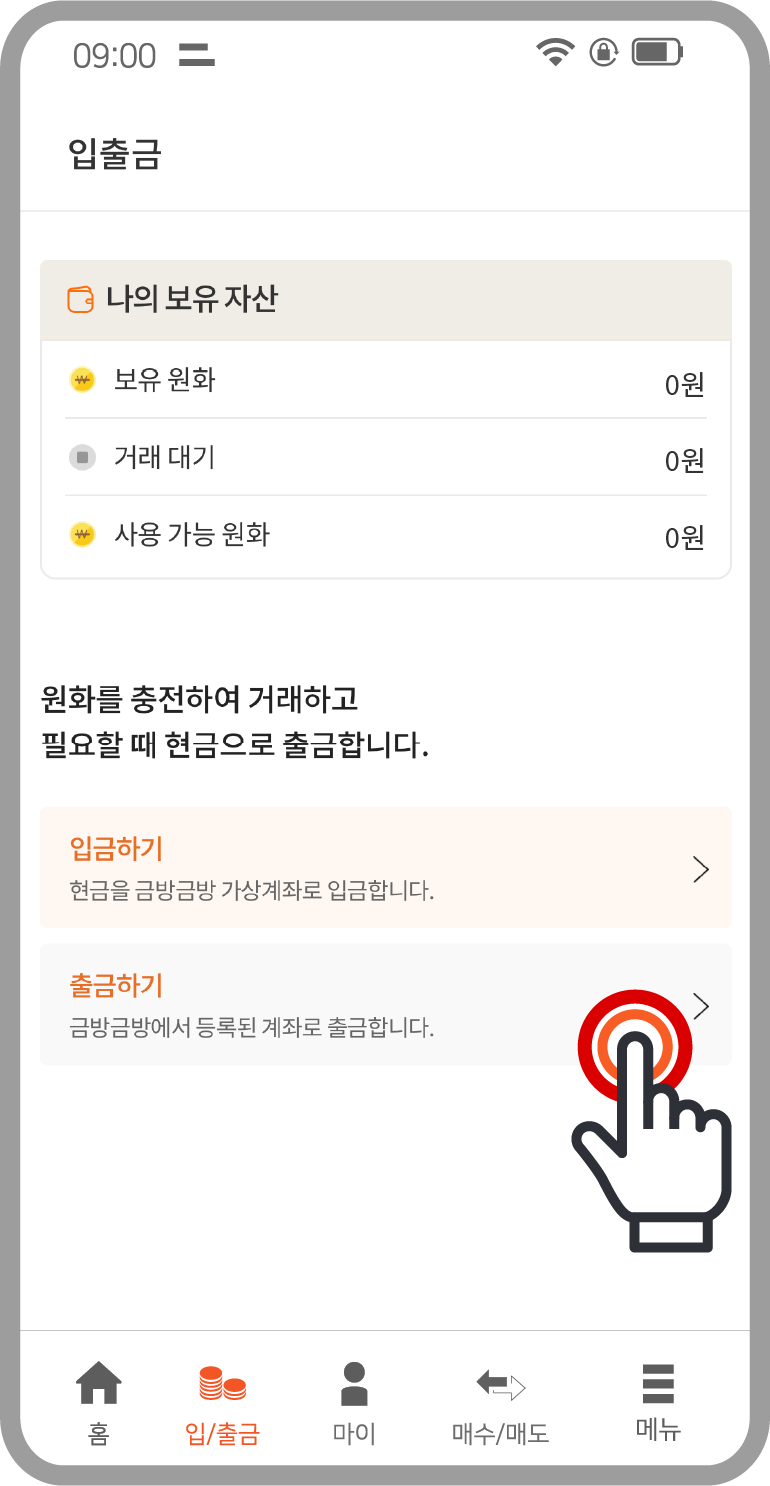Screen dimensions: 770x1486
Task: Open the 메뉴 tab
Action: click(658, 1402)
